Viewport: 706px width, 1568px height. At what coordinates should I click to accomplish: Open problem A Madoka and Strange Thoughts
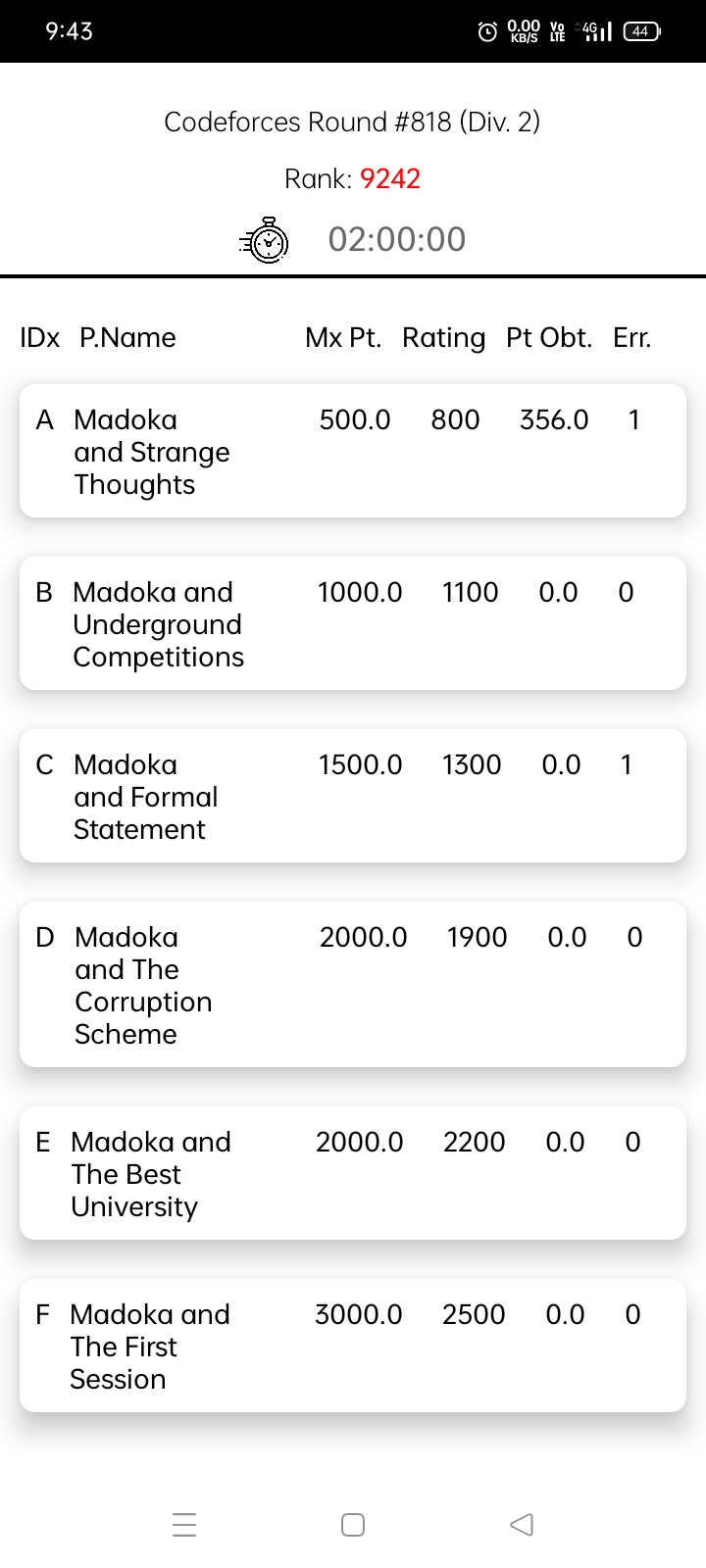tap(353, 451)
